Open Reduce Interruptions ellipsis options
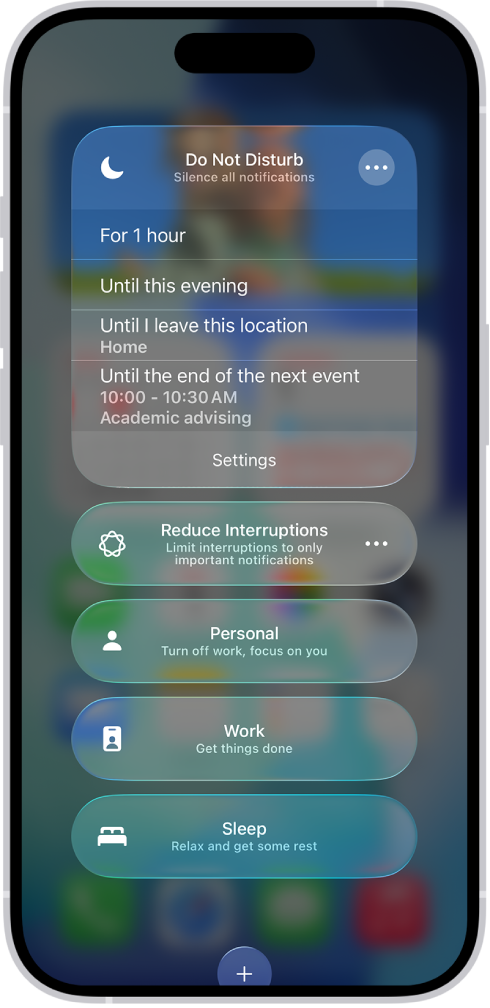The image size is (490, 1008). tap(376, 544)
